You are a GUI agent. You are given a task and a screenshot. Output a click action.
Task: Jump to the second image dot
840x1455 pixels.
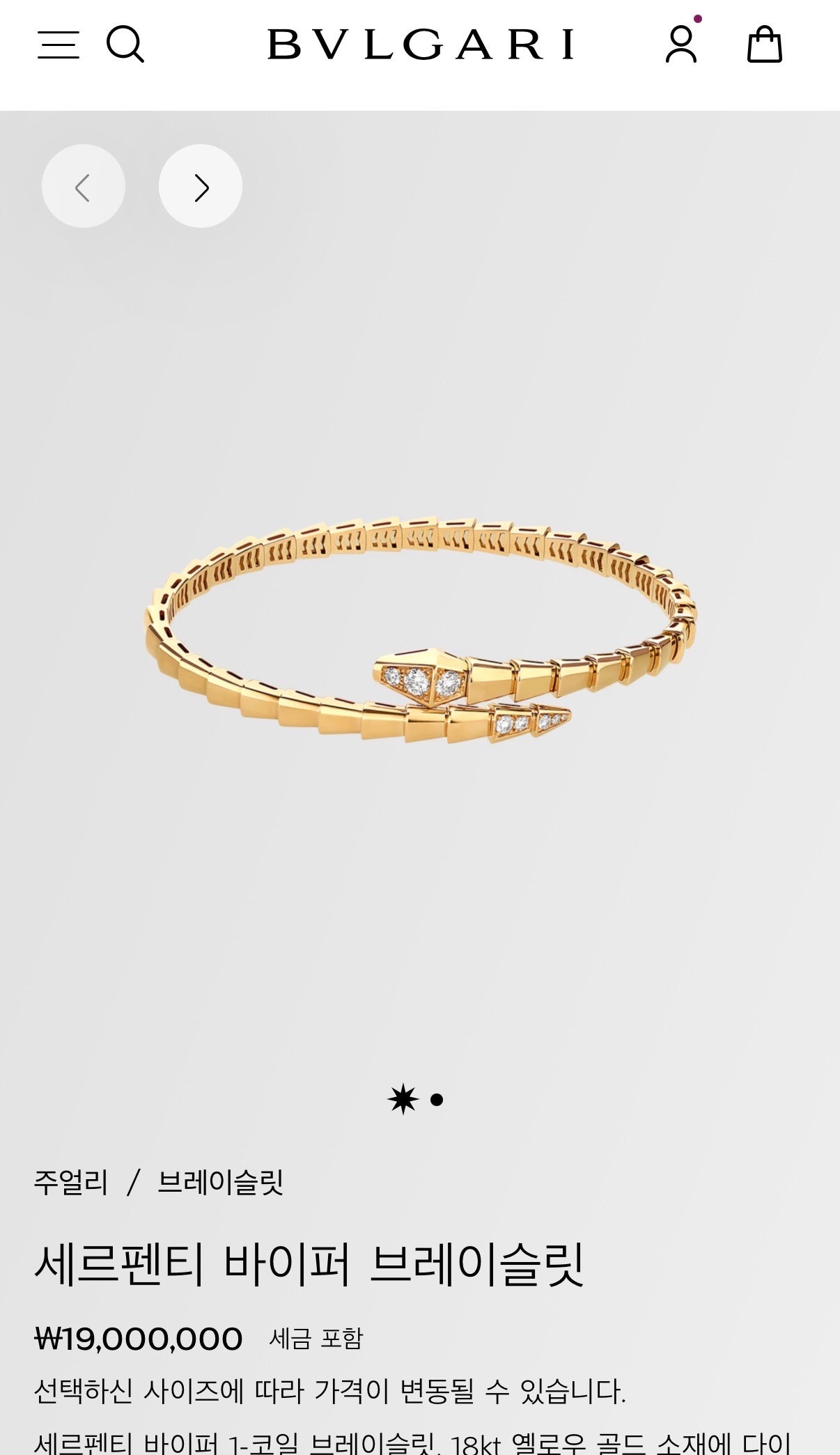(x=437, y=1100)
